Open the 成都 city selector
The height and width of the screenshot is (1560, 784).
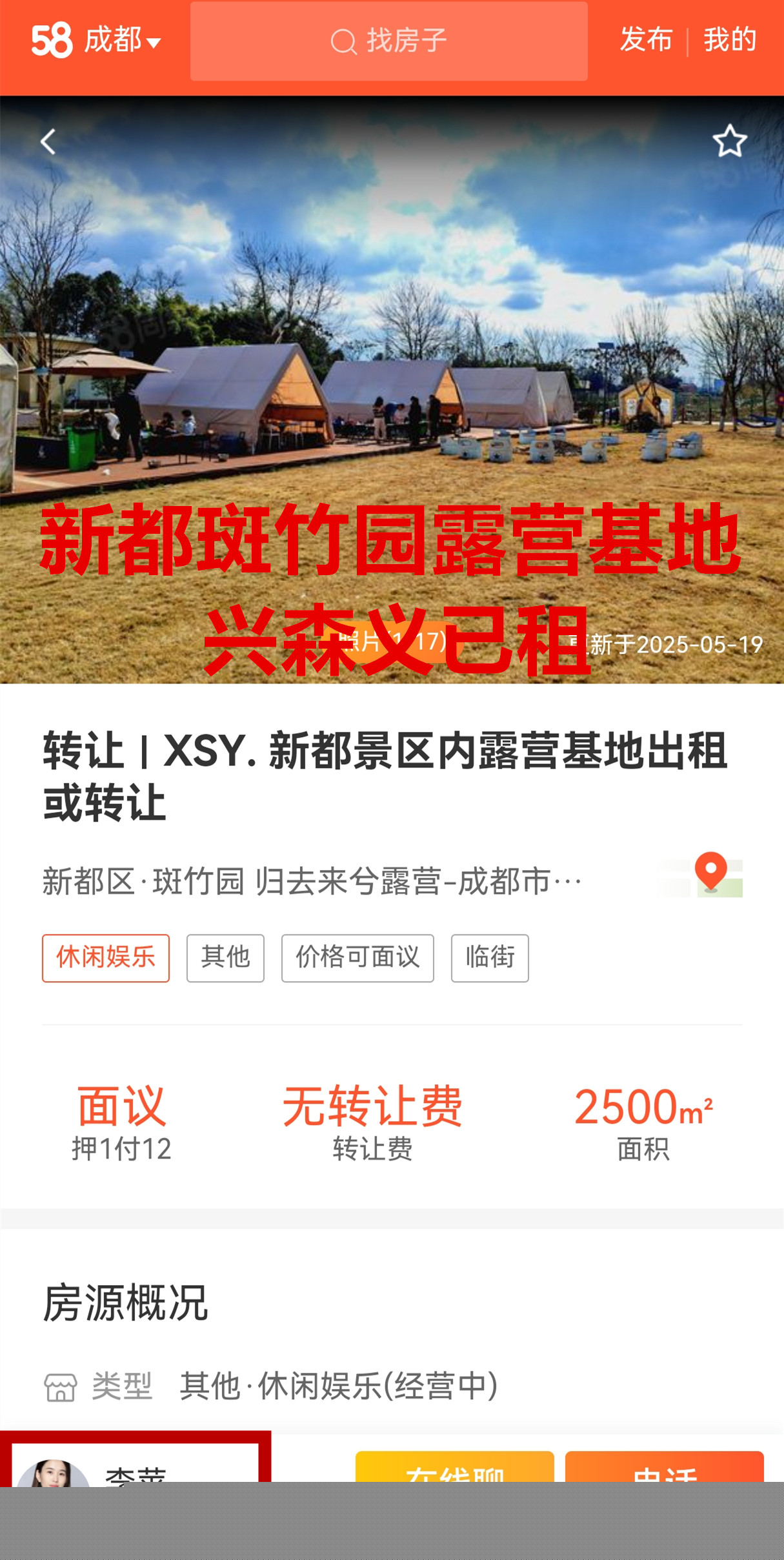(x=123, y=41)
